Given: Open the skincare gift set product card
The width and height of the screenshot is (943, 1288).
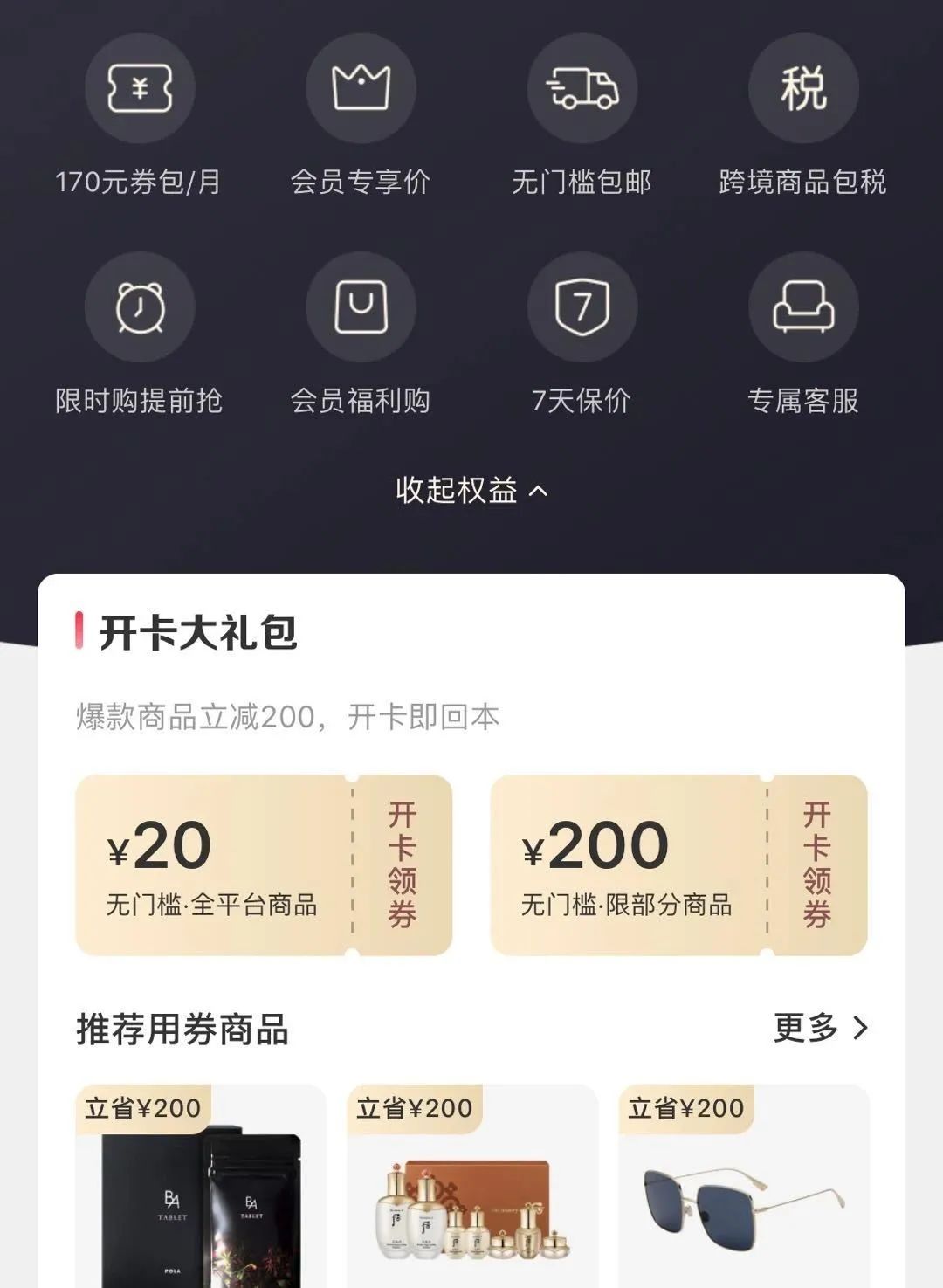Looking at the screenshot, I should [x=472, y=1196].
